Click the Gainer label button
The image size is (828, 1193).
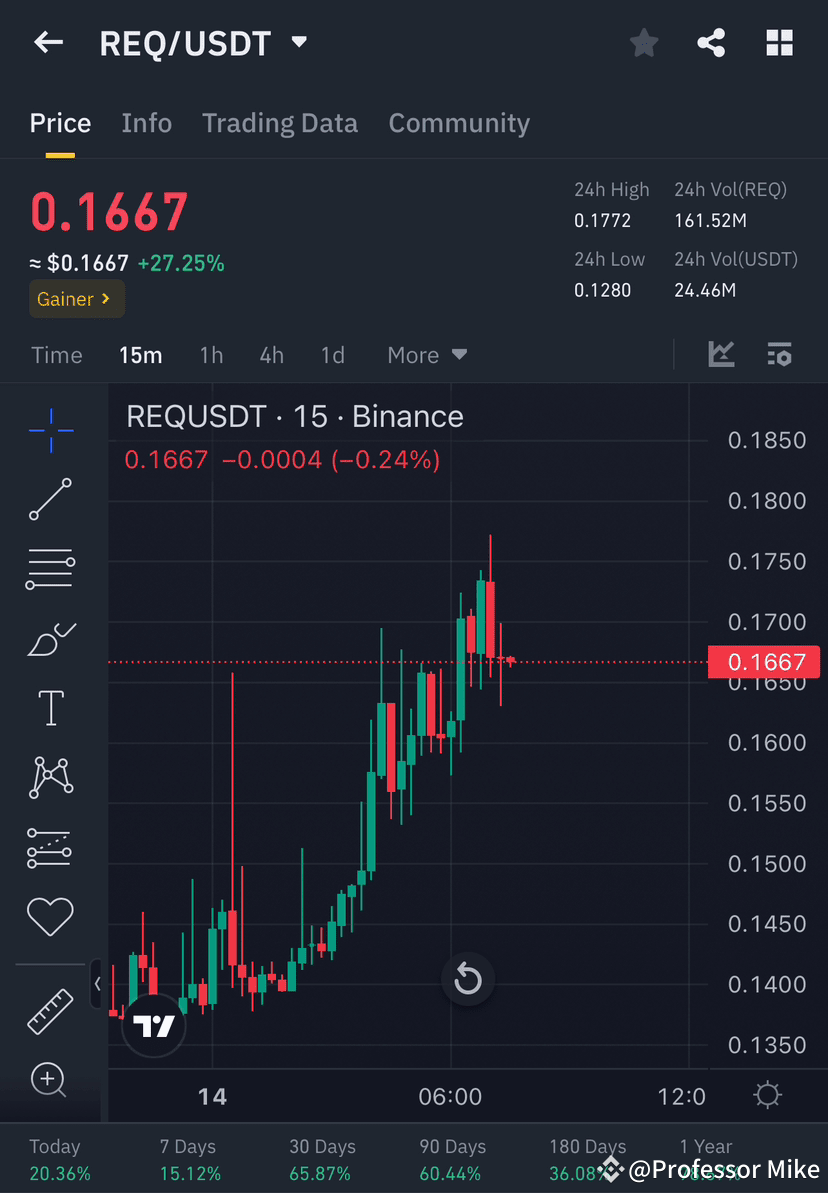pyautogui.click(x=76, y=298)
